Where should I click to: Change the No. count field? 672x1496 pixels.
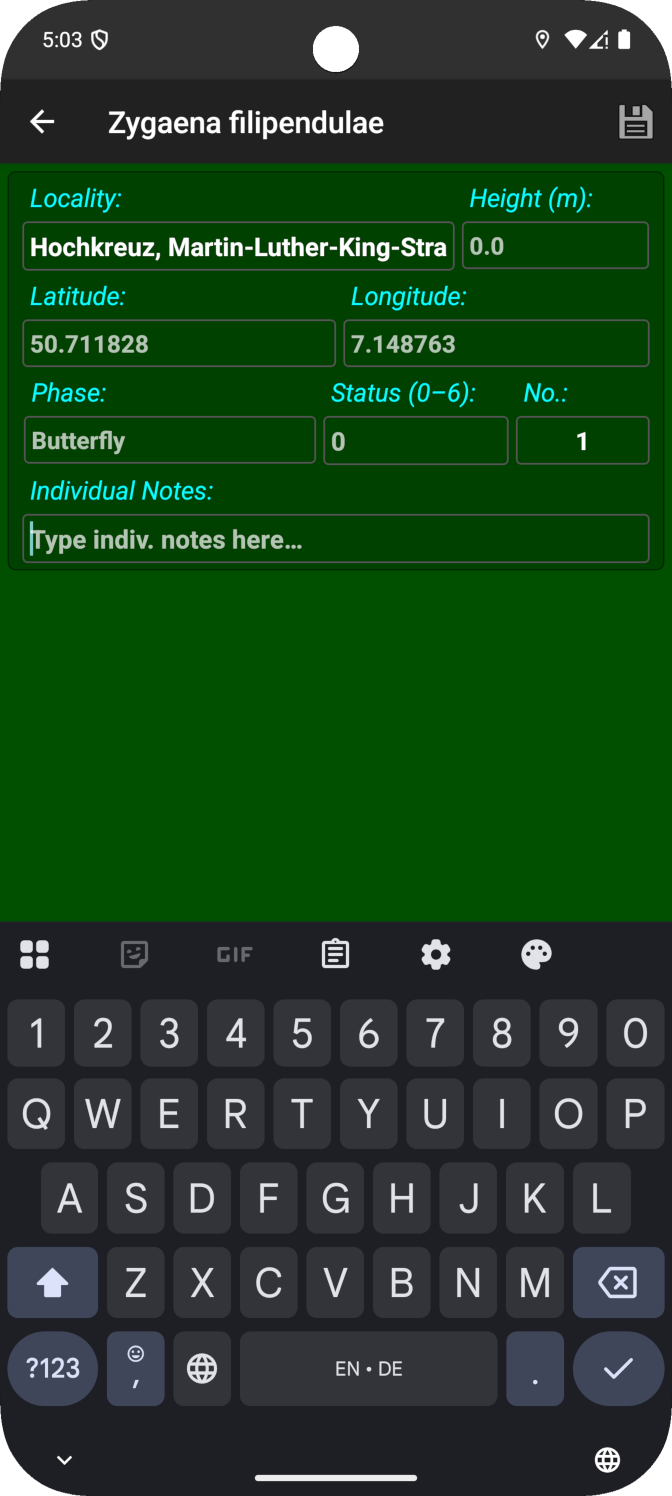tap(582, 441)
